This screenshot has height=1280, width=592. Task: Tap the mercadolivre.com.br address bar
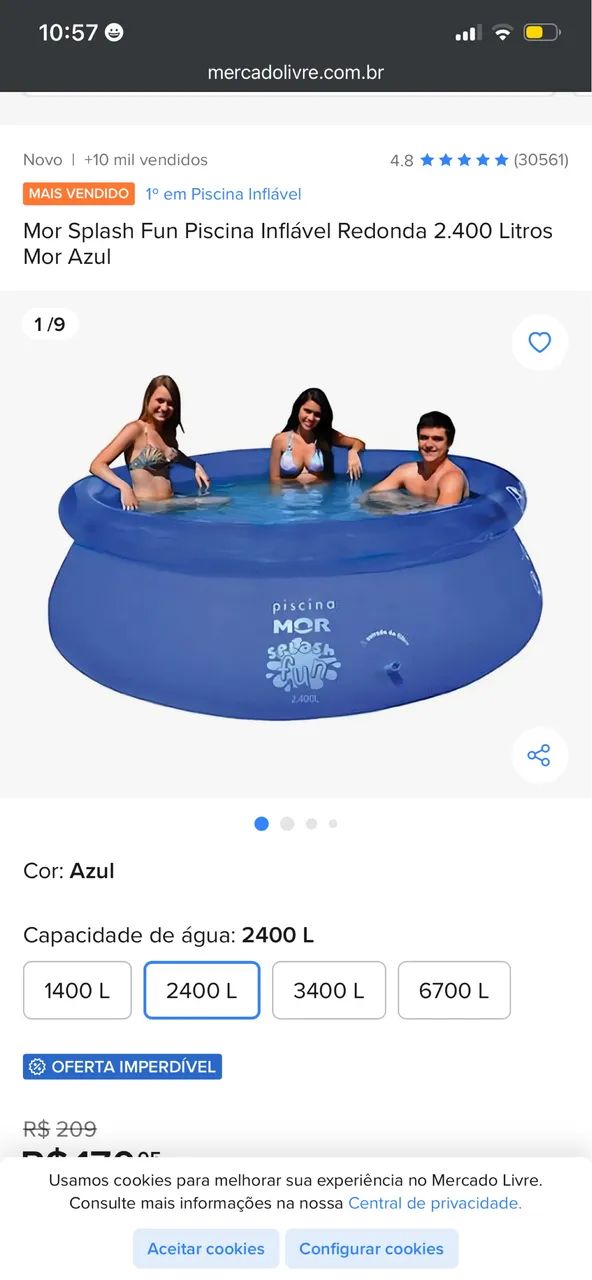[296, 72]
